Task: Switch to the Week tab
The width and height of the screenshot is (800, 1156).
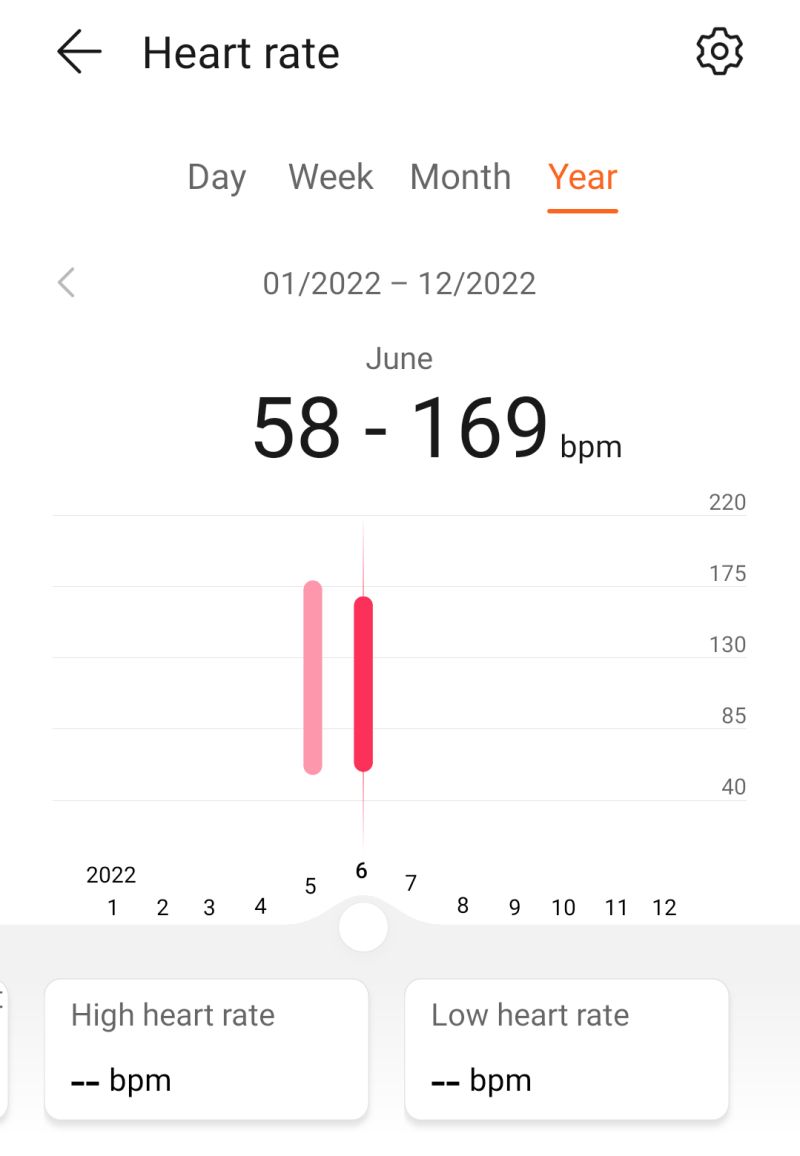Action: click(330, 177)
